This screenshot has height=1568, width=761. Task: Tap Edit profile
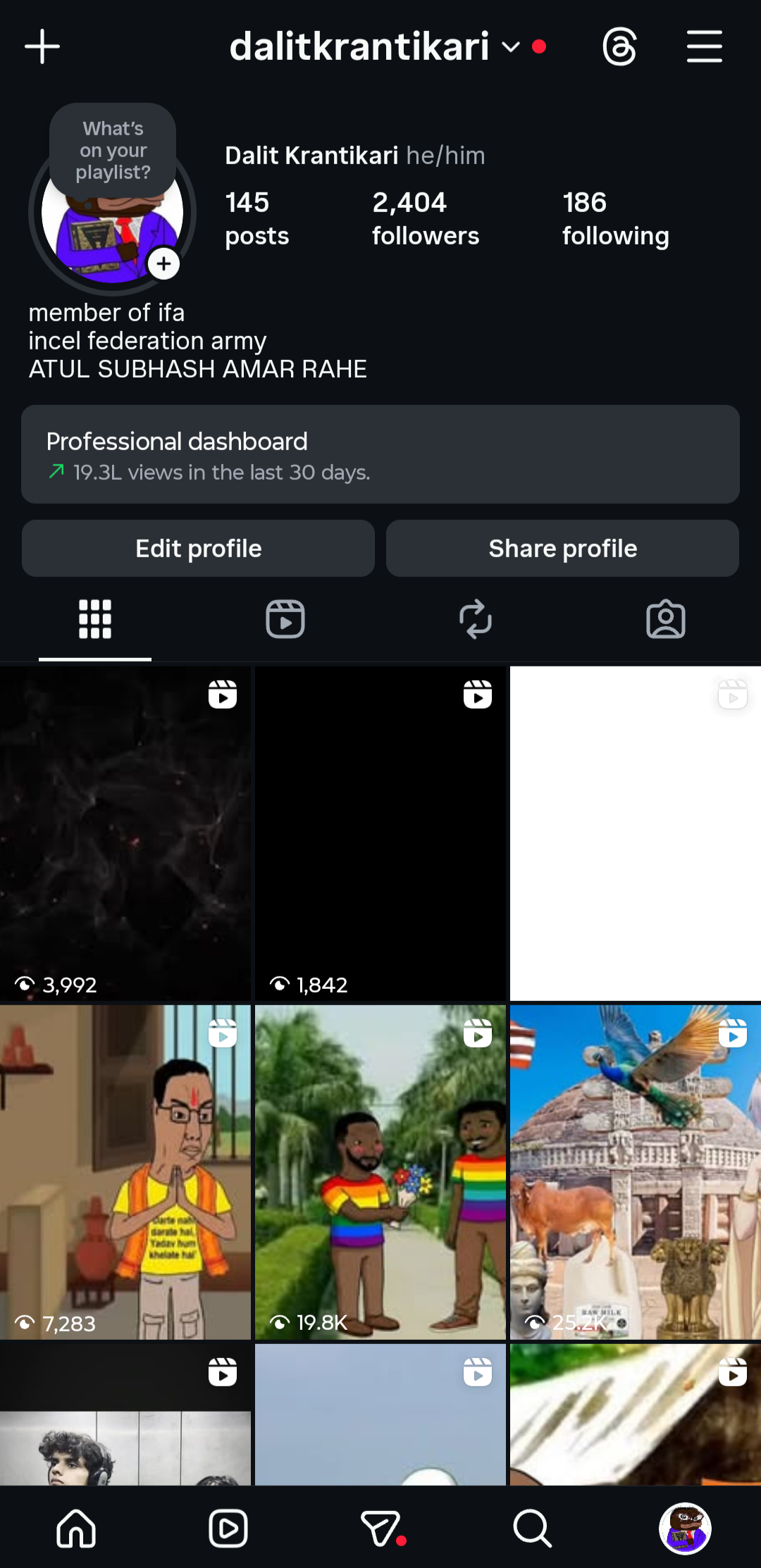(198, 549)
